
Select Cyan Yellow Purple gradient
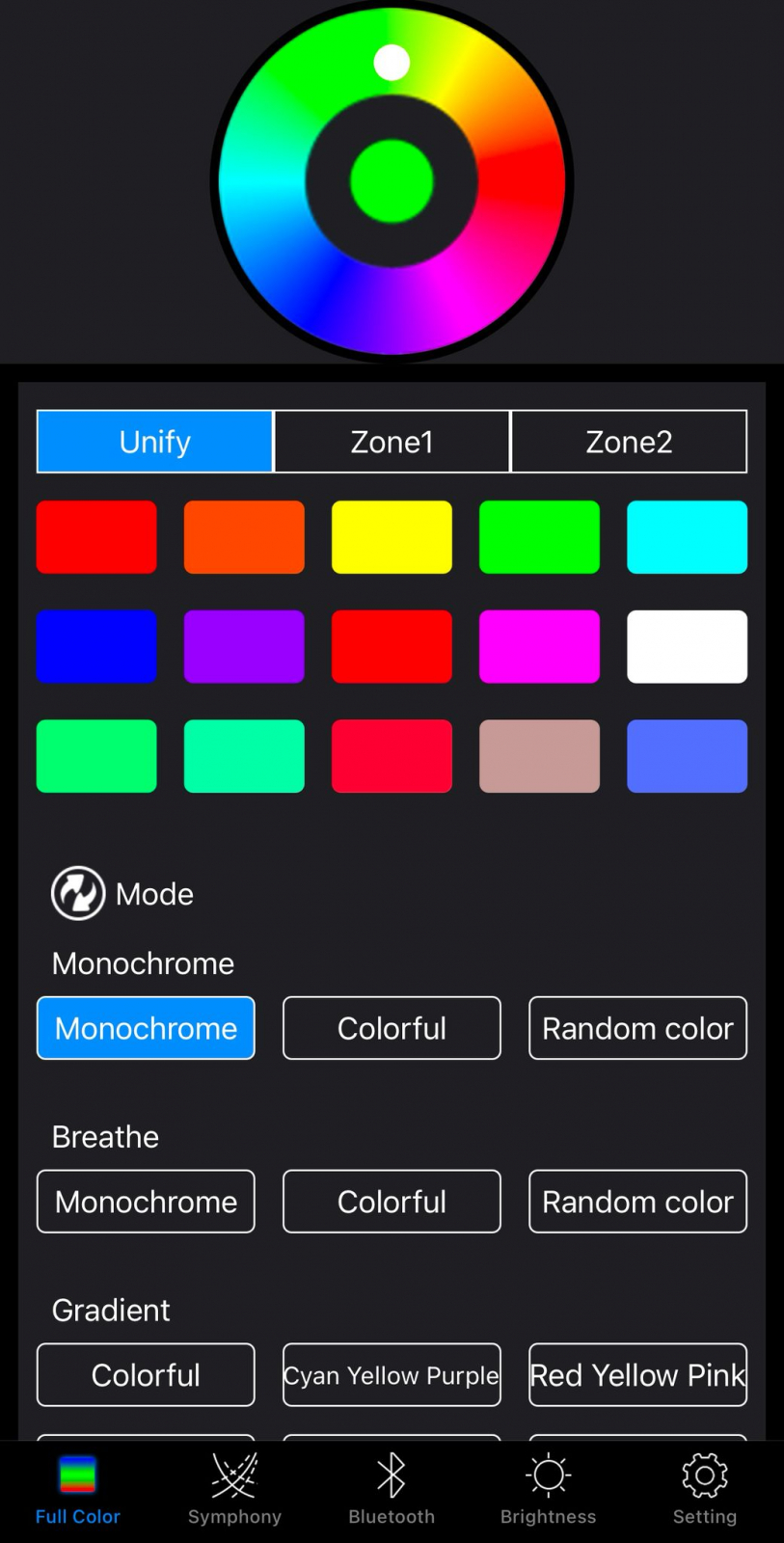pos(392,1375)
